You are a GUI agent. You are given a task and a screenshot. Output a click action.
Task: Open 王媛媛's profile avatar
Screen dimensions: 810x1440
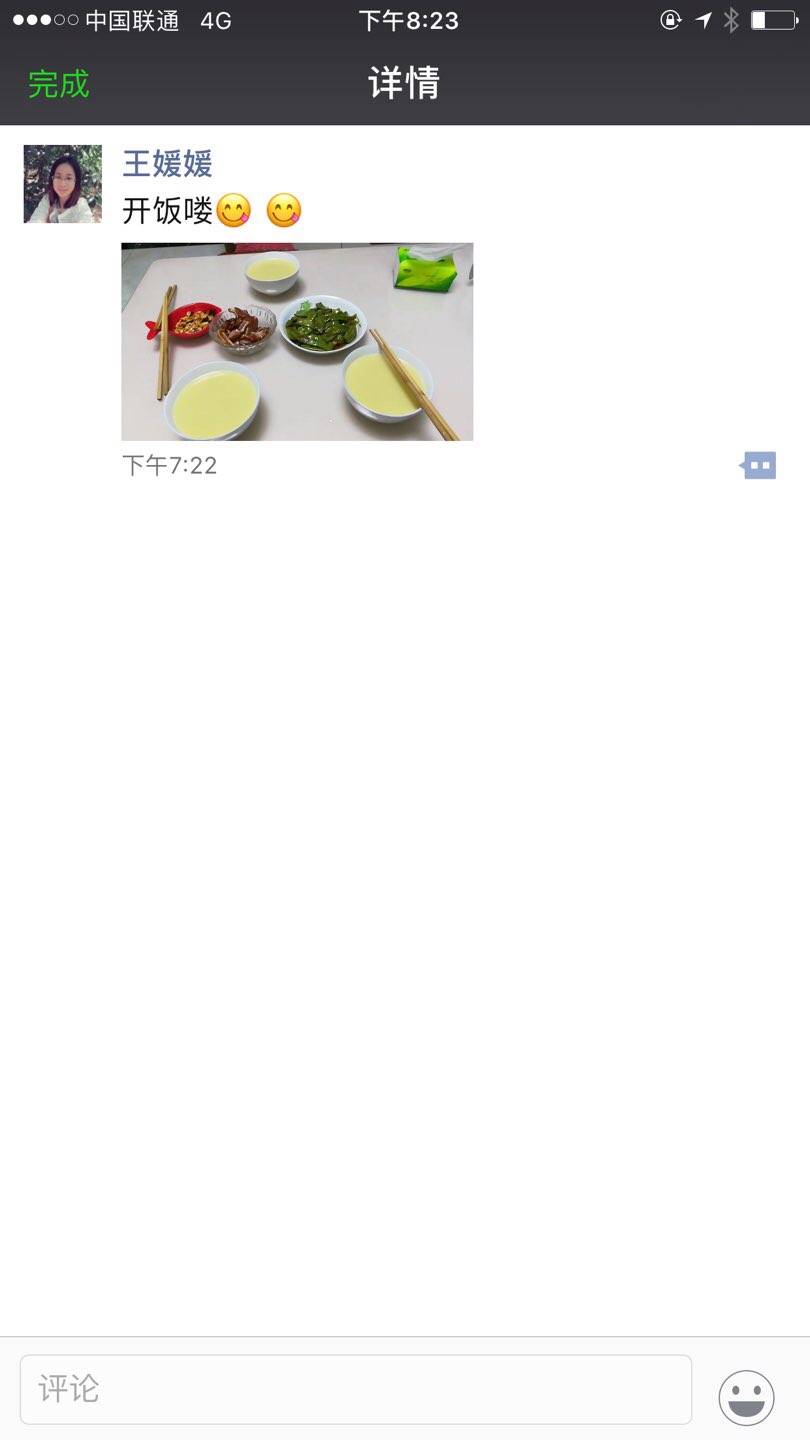click(x=63, y=184)
